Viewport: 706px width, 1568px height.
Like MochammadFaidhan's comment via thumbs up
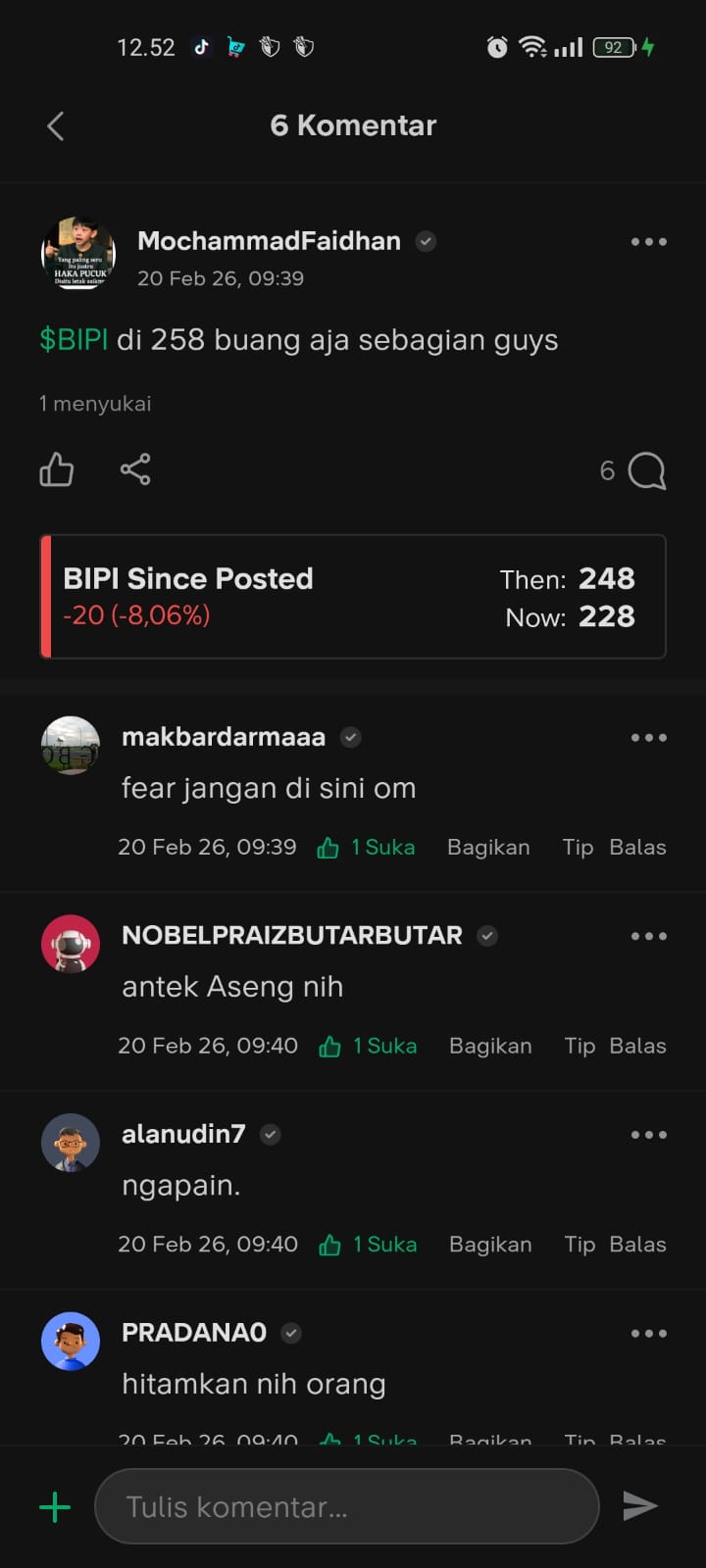point(56,470)
